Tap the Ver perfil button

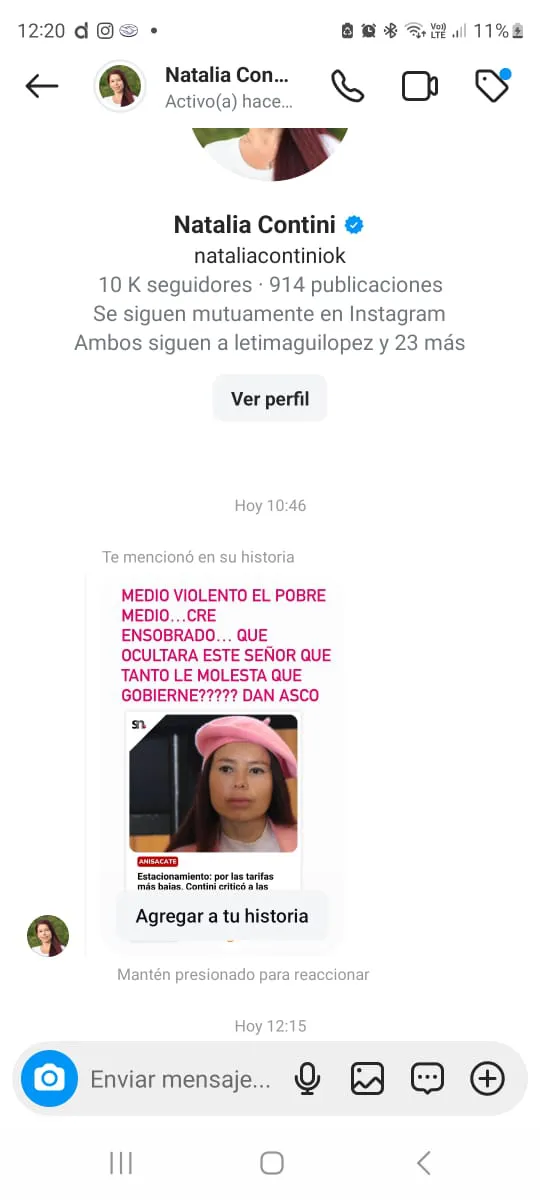(x=270, y=399)
